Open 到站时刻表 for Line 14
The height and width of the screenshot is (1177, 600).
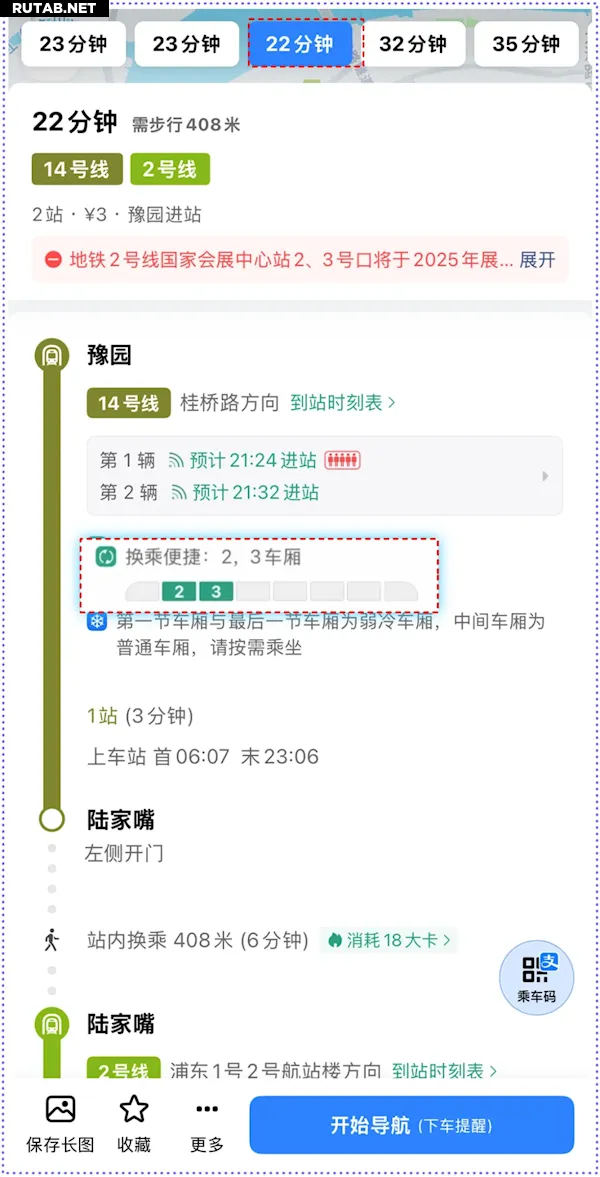(342, 403)
